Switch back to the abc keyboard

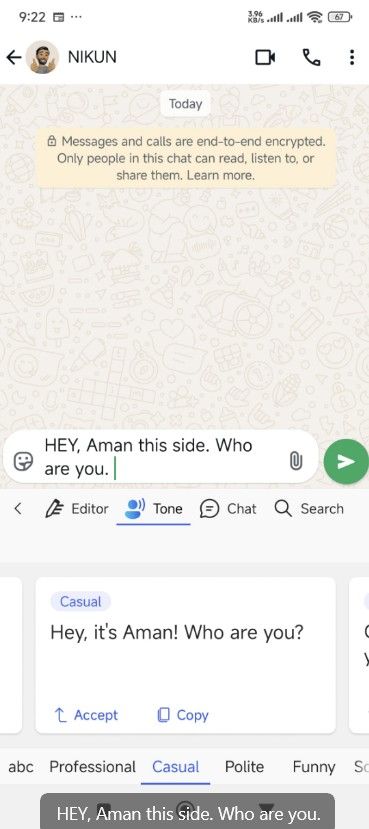21,767
